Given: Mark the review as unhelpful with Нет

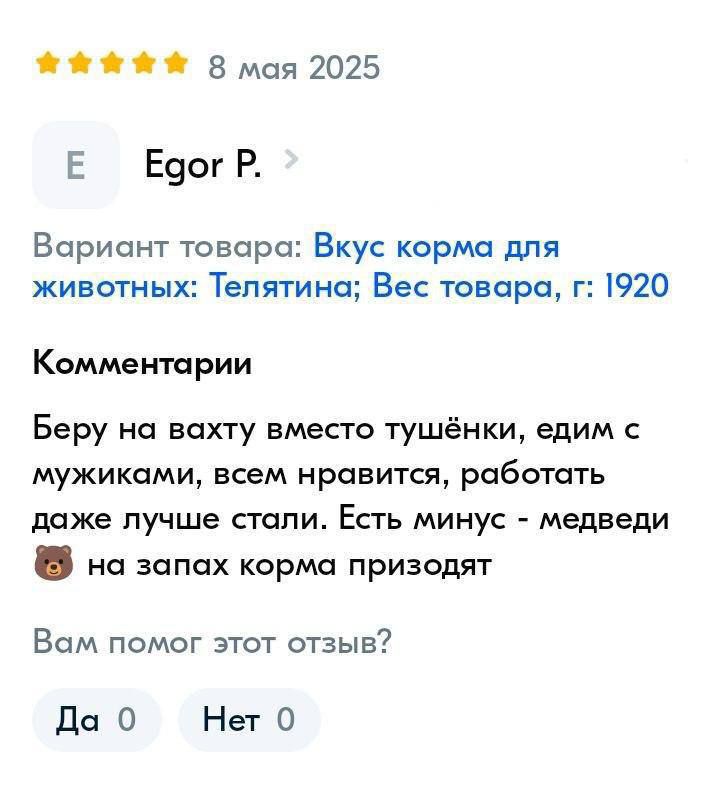Looking at the screenshot, I should coord(248,719).
